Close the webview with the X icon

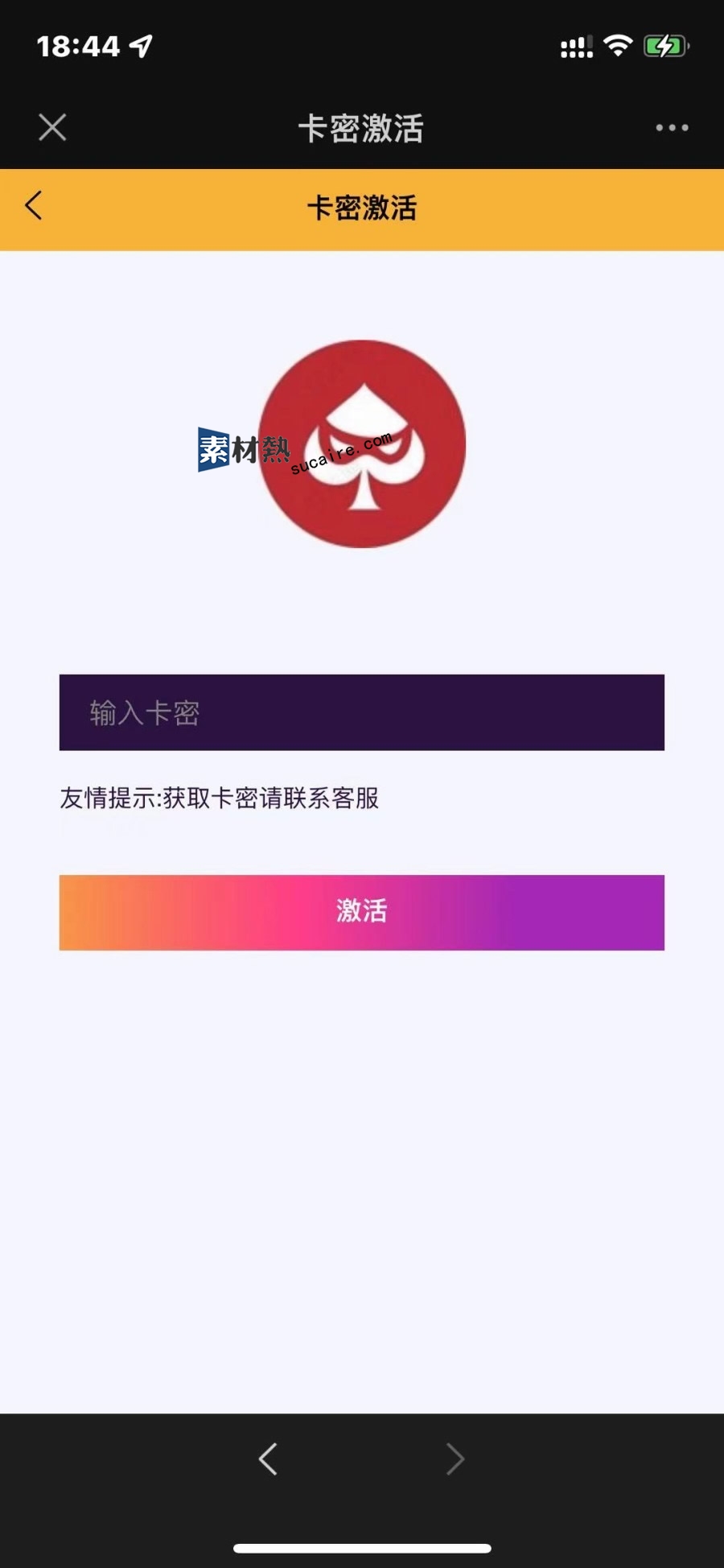pyautogui.click(x=52, y=127)
